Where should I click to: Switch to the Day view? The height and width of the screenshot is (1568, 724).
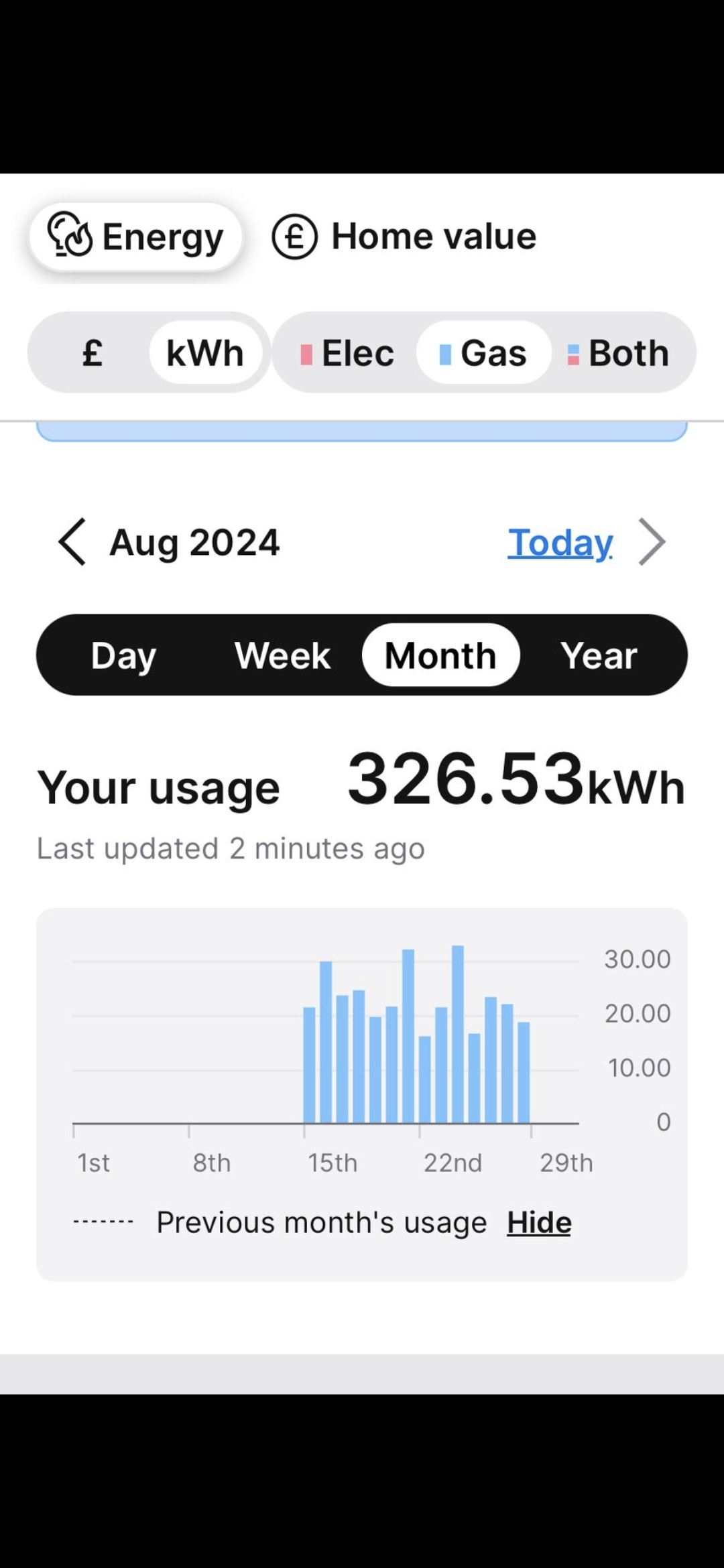coord(124,655)
